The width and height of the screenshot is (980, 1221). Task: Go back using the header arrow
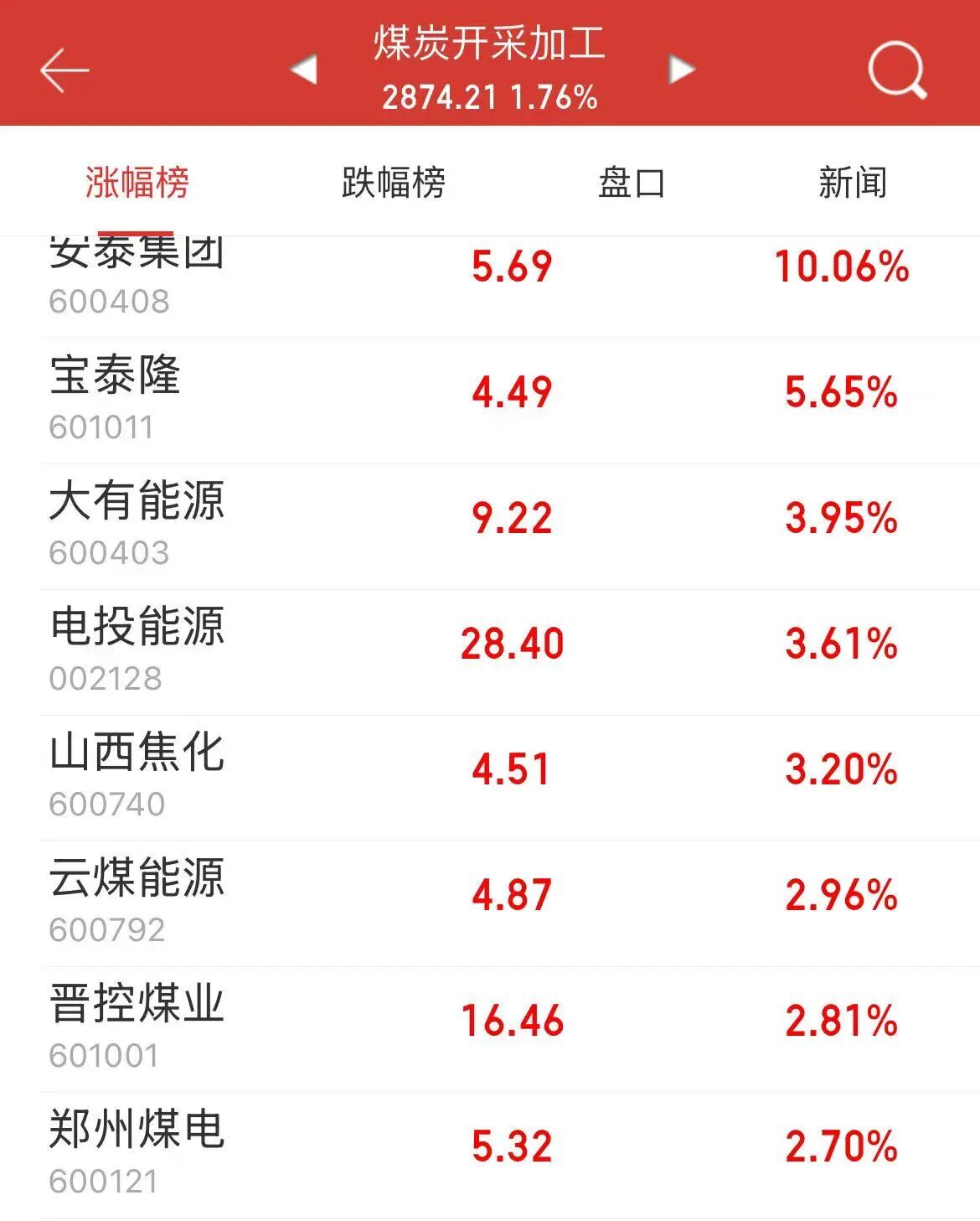64,70
